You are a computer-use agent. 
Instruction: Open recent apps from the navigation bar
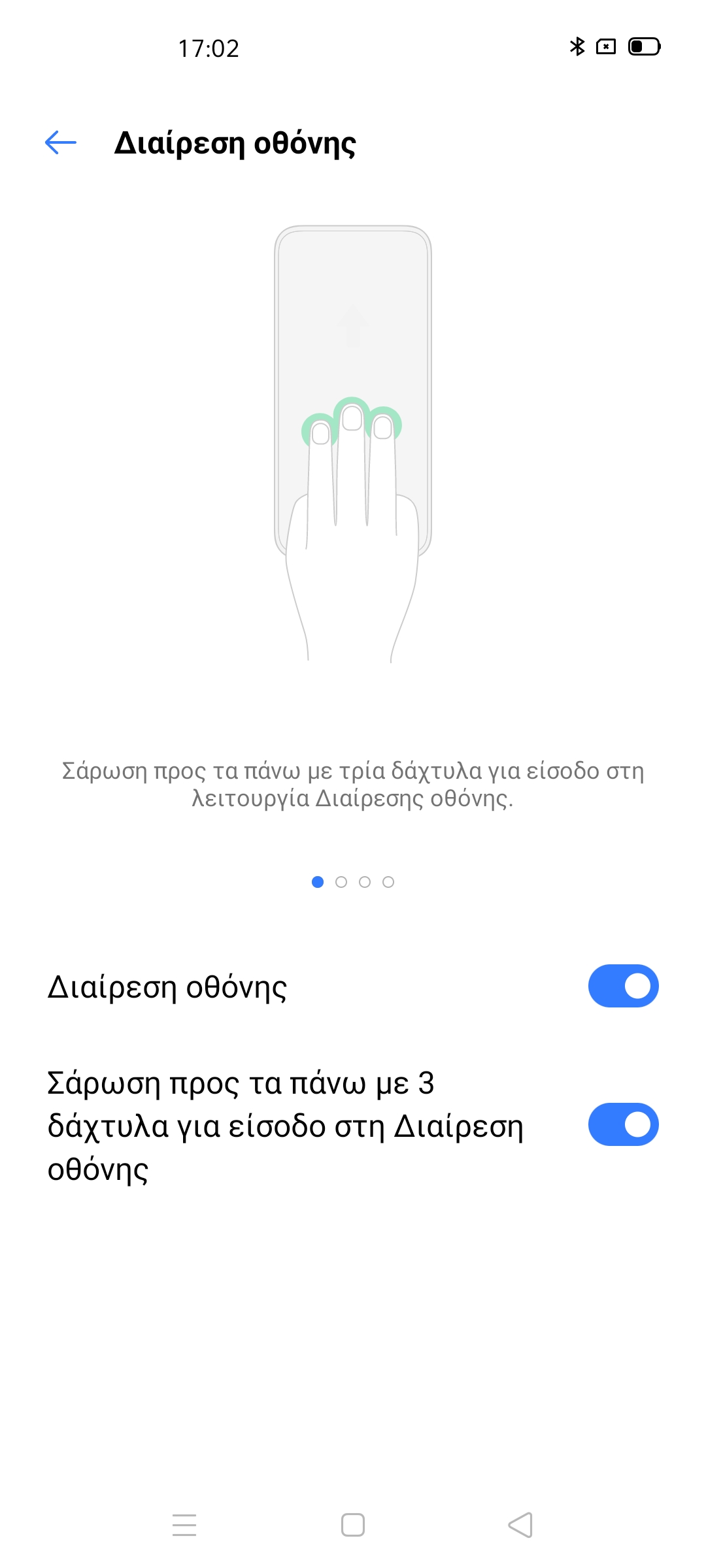point(184,1525)
